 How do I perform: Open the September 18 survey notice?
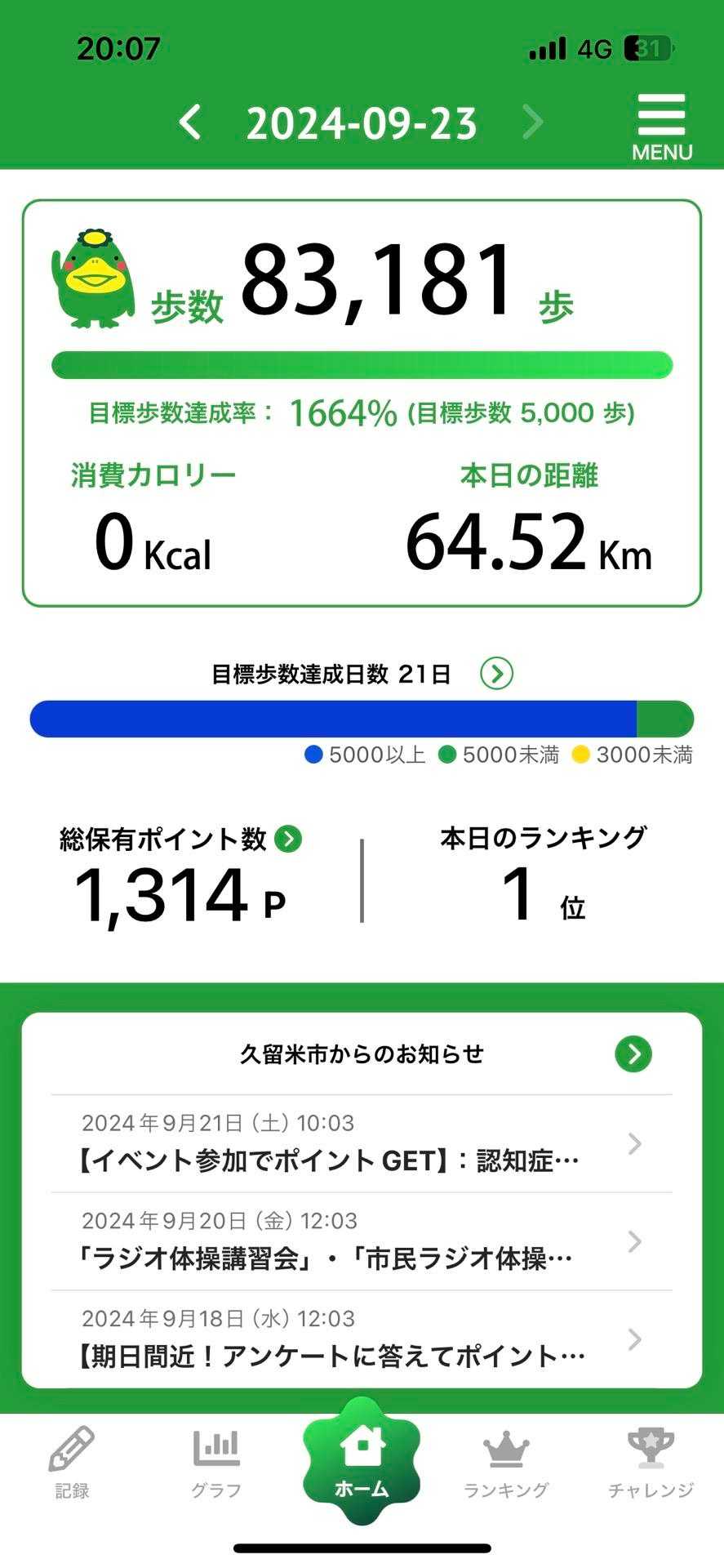361,1339
